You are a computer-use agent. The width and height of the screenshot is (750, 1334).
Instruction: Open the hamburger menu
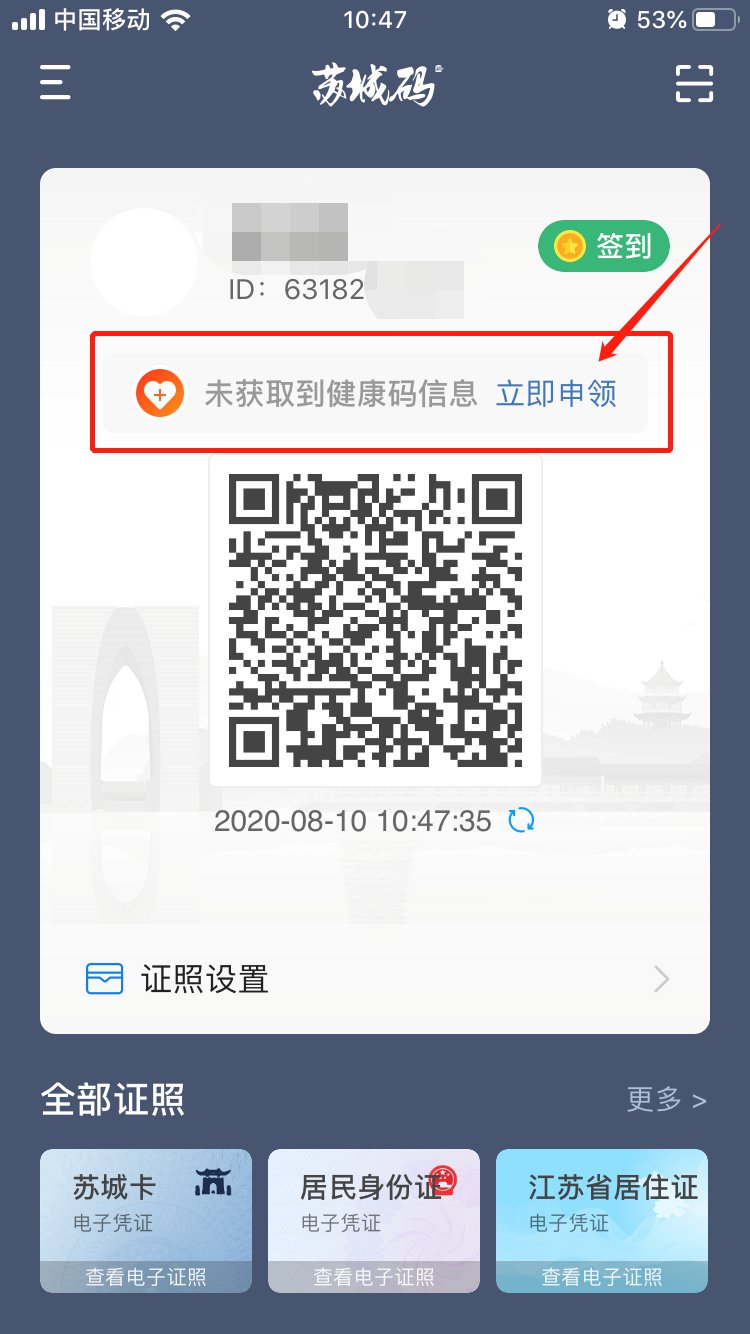click(55, 82)
